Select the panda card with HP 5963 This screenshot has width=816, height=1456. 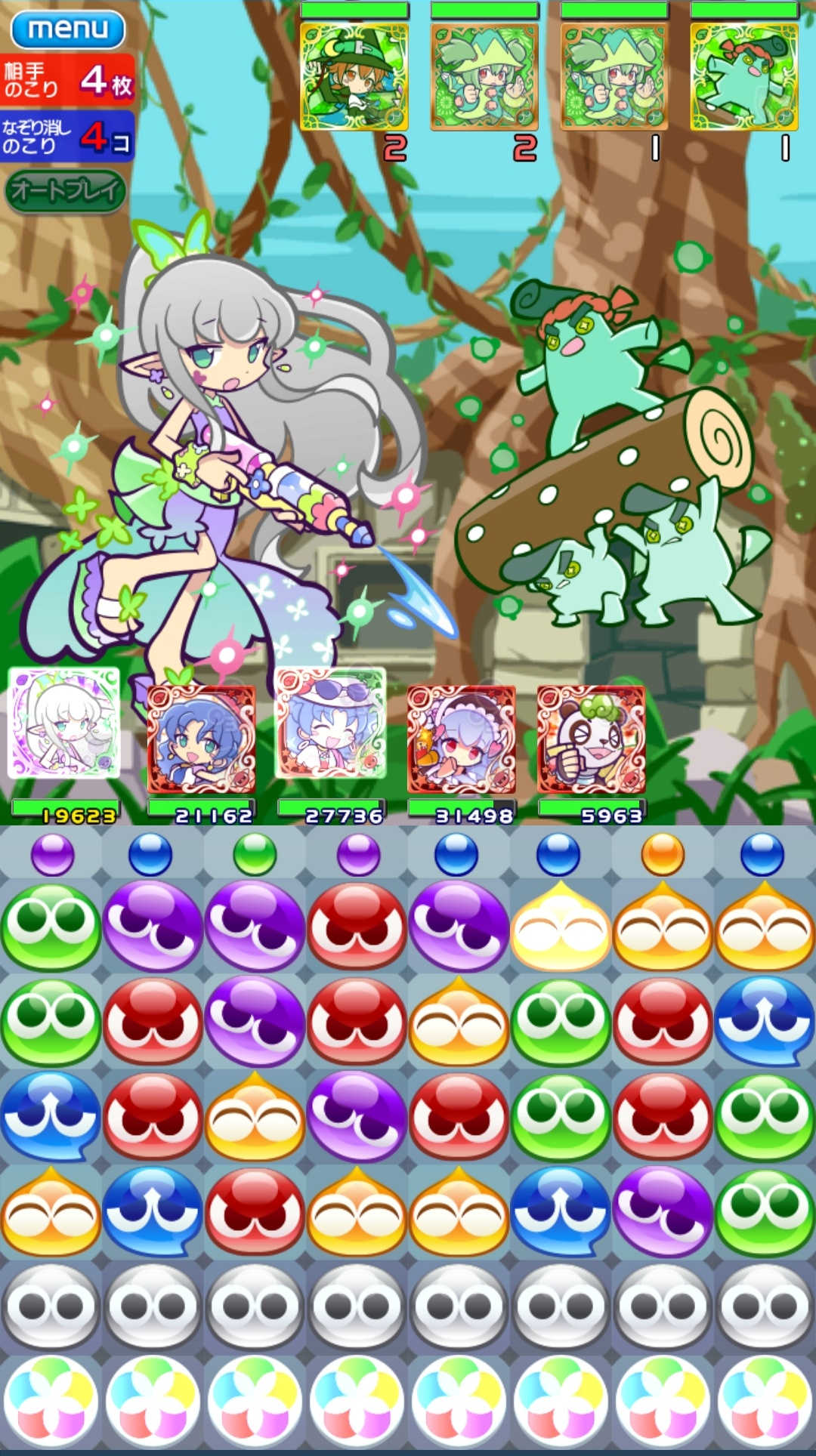591,739
